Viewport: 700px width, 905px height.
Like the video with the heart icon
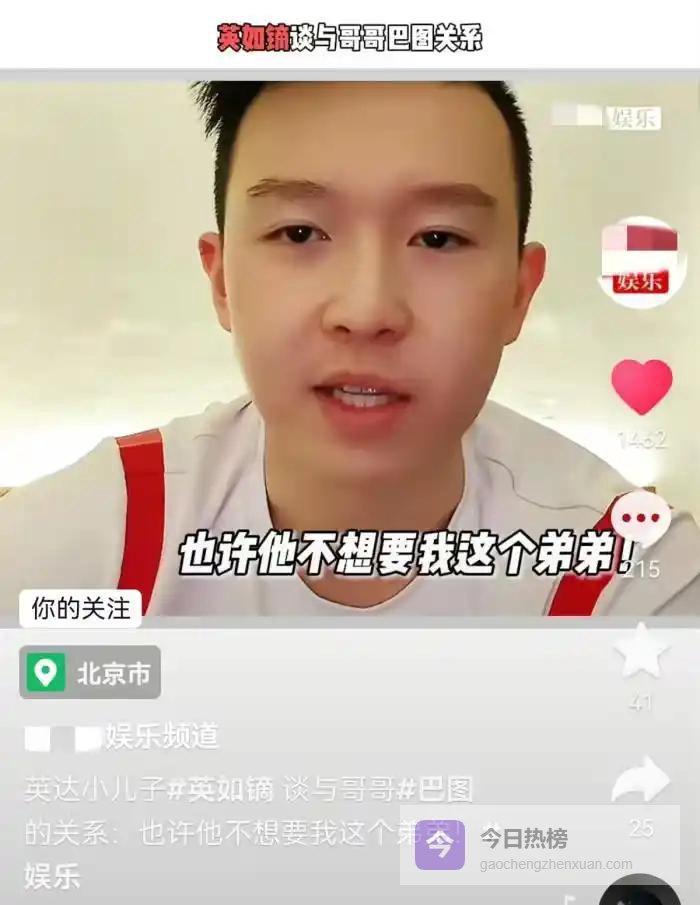click(641, 387)
